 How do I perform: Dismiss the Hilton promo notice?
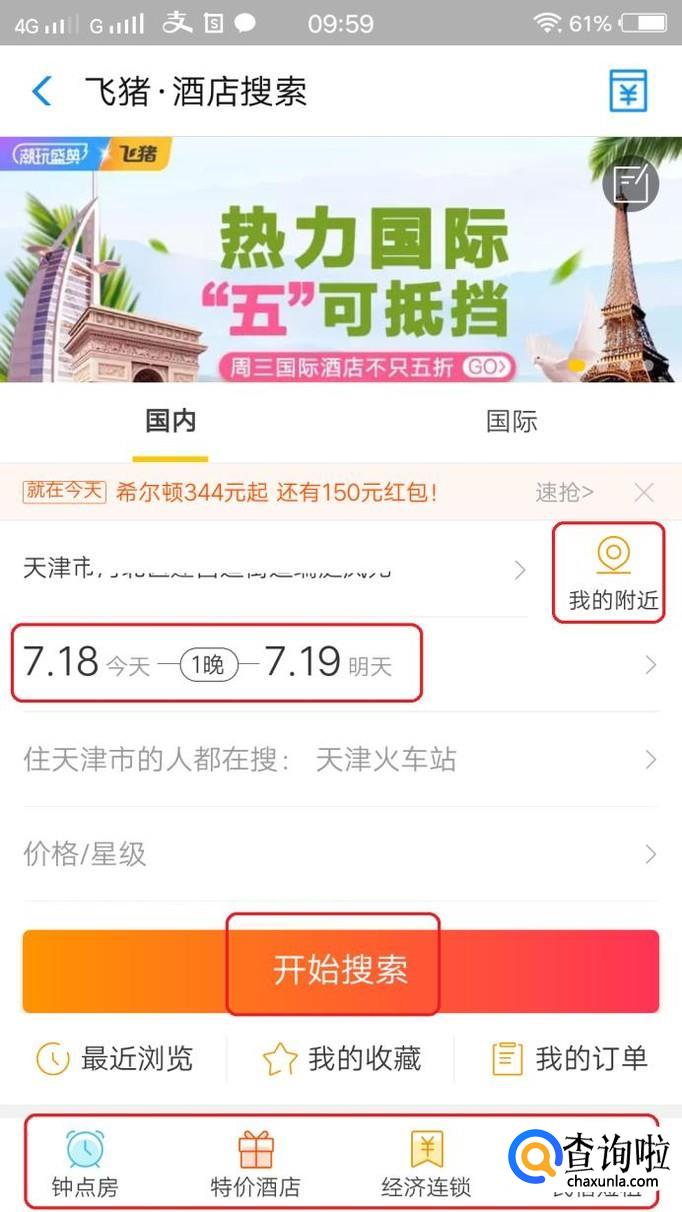(x=644, y=492)
